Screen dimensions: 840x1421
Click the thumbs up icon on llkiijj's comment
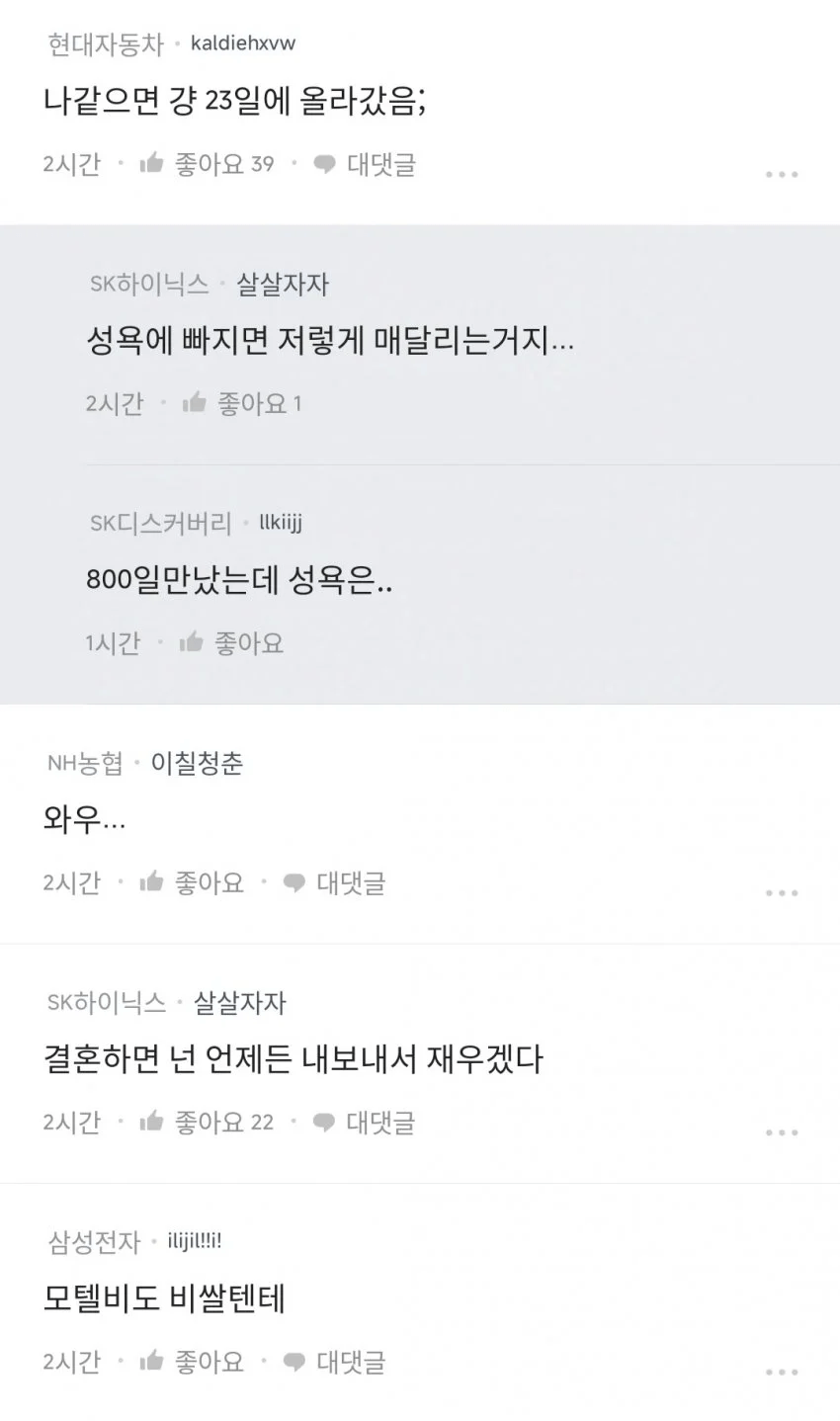pyautogui.click(x=190, y=641)
